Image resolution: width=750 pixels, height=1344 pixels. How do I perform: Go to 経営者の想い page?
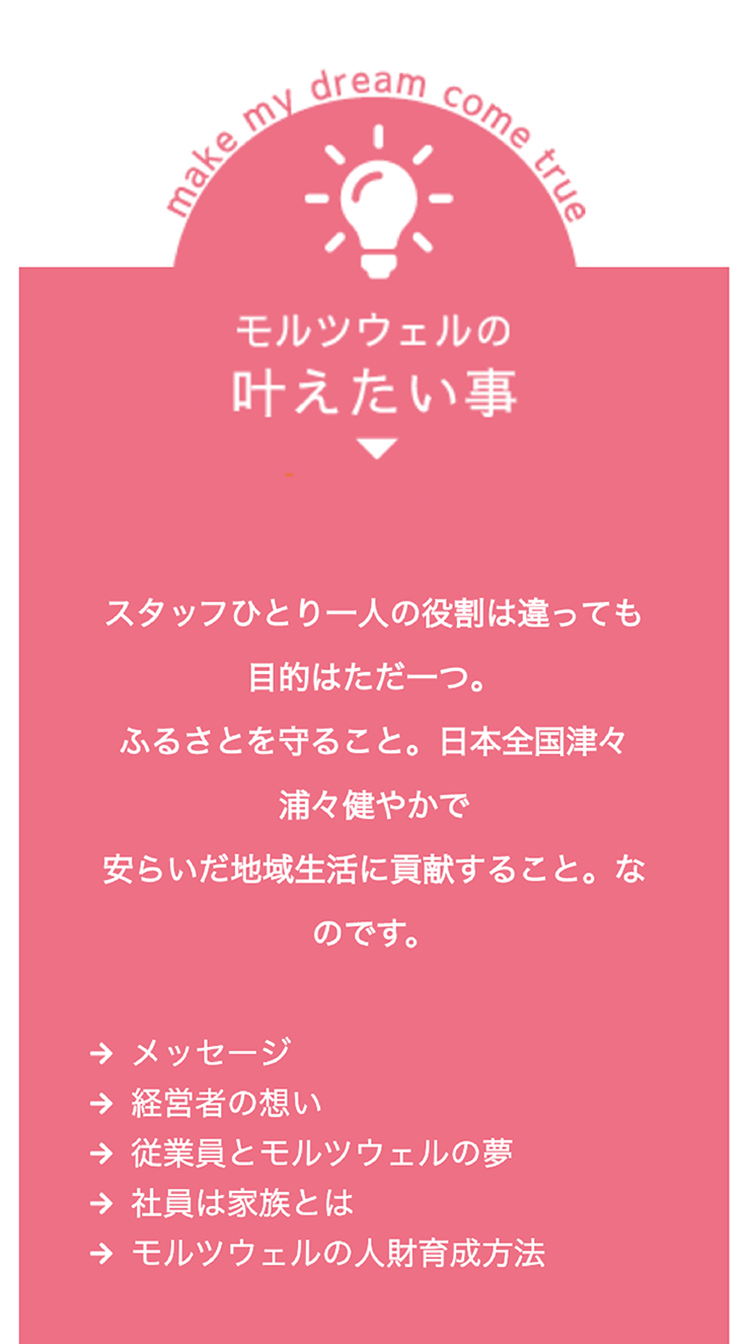coord(227,1103)
